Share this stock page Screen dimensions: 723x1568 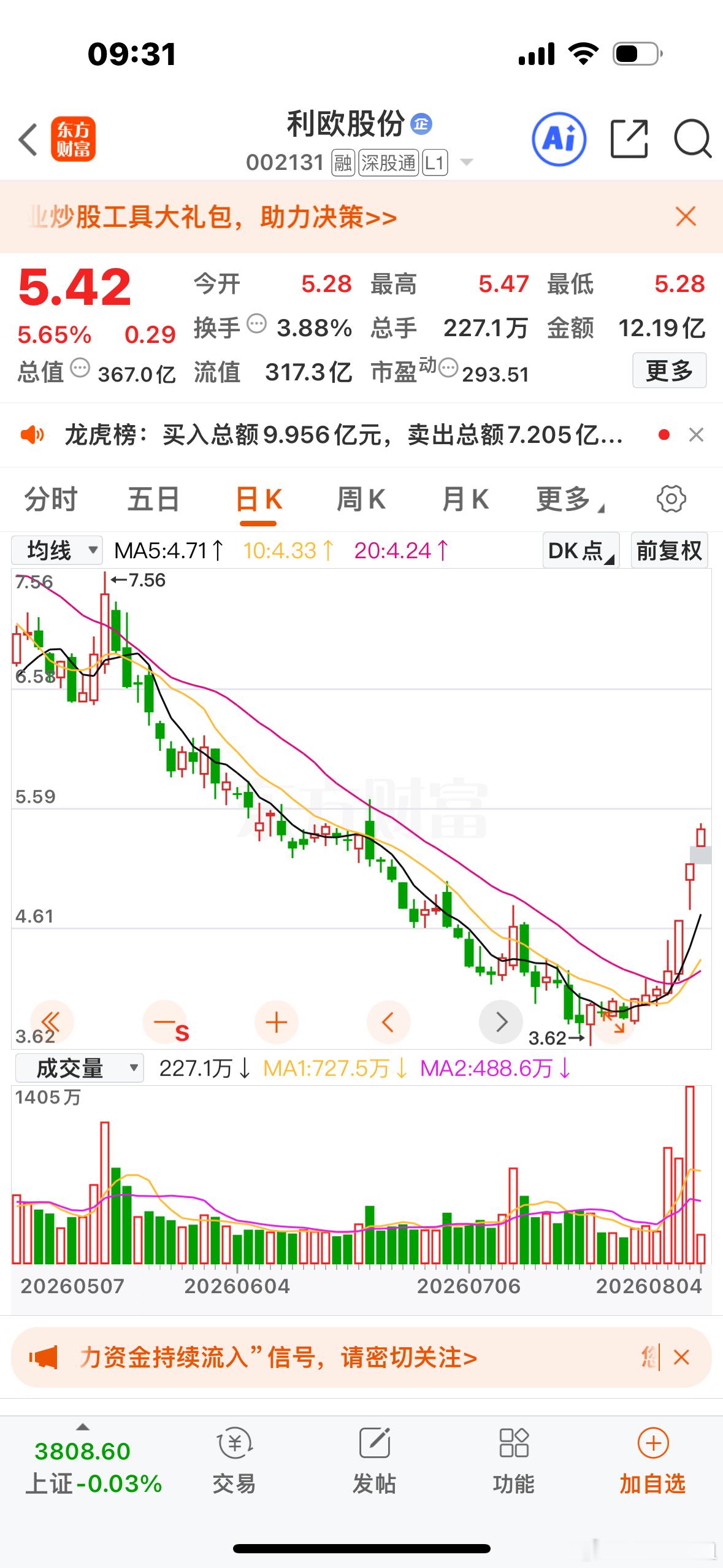[630, 139]
